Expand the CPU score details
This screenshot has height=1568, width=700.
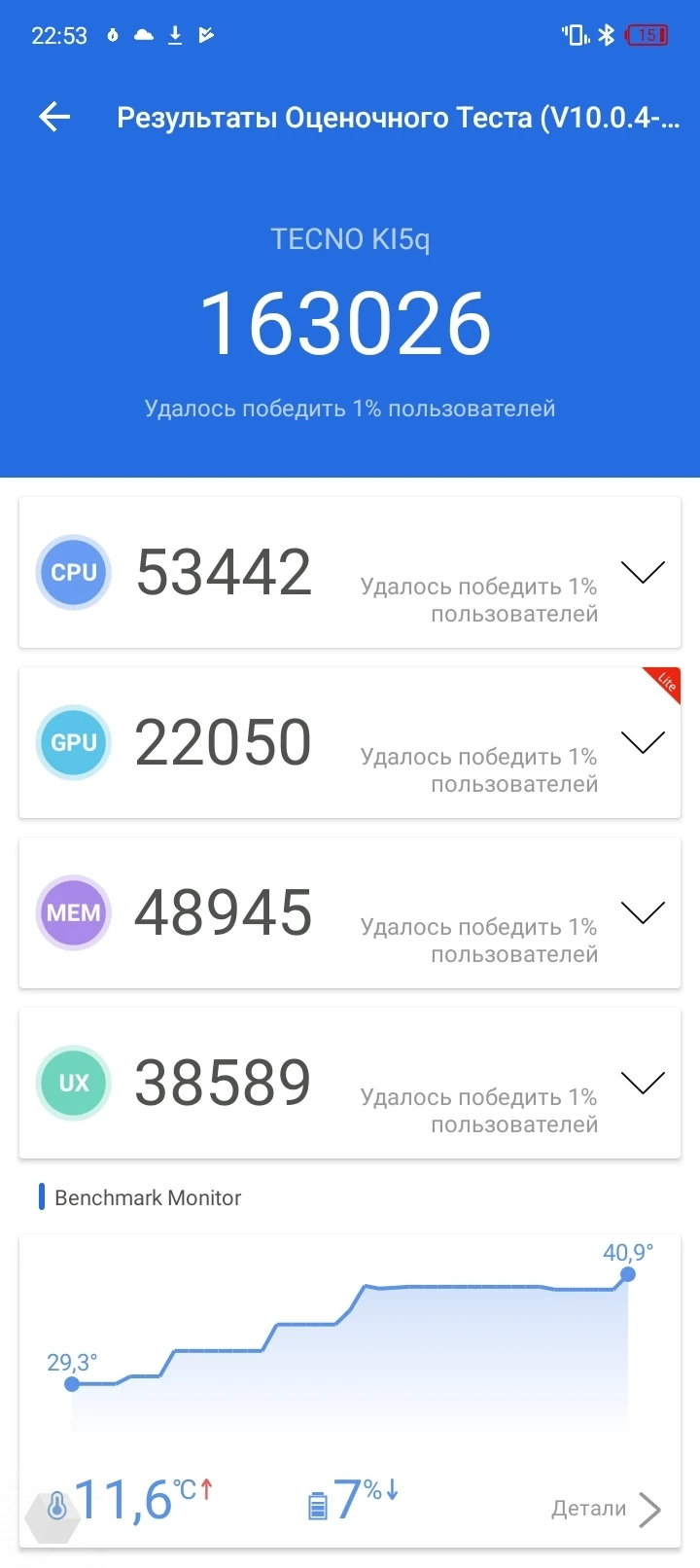[x=642, y=572]
